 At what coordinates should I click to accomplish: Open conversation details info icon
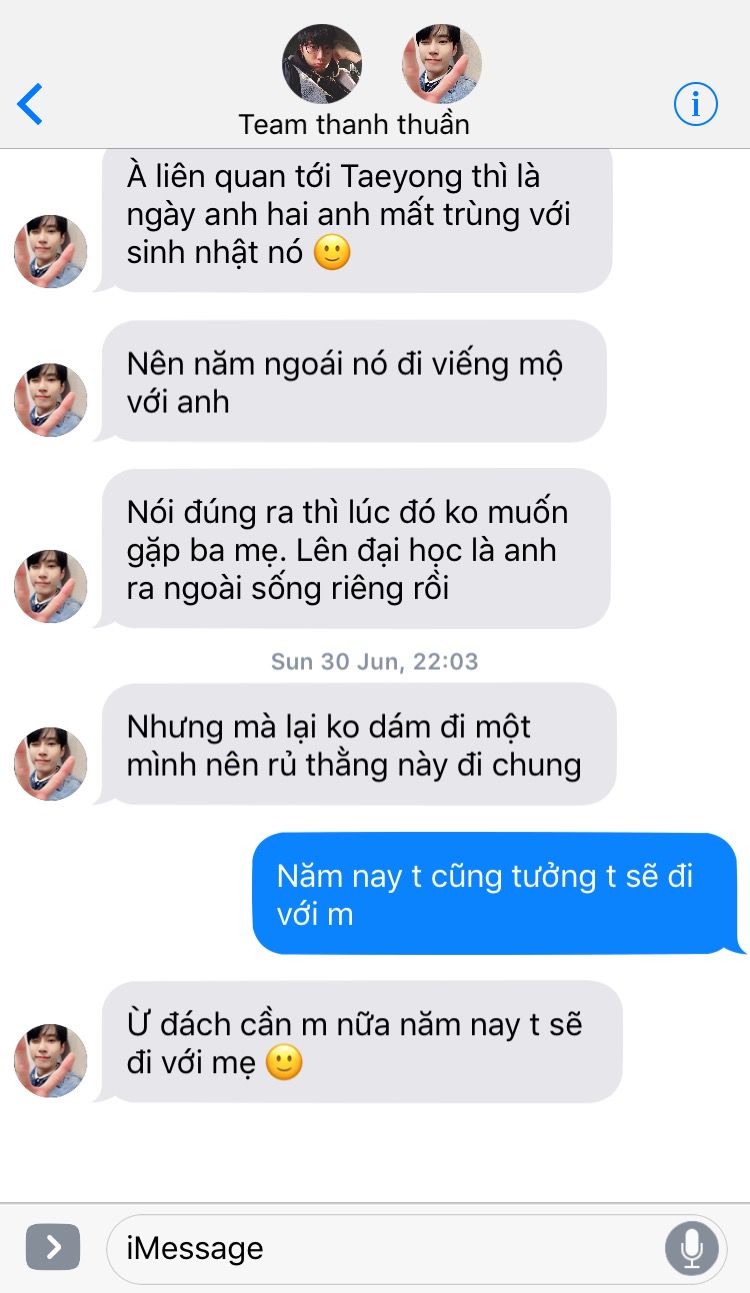click(695, 104)
